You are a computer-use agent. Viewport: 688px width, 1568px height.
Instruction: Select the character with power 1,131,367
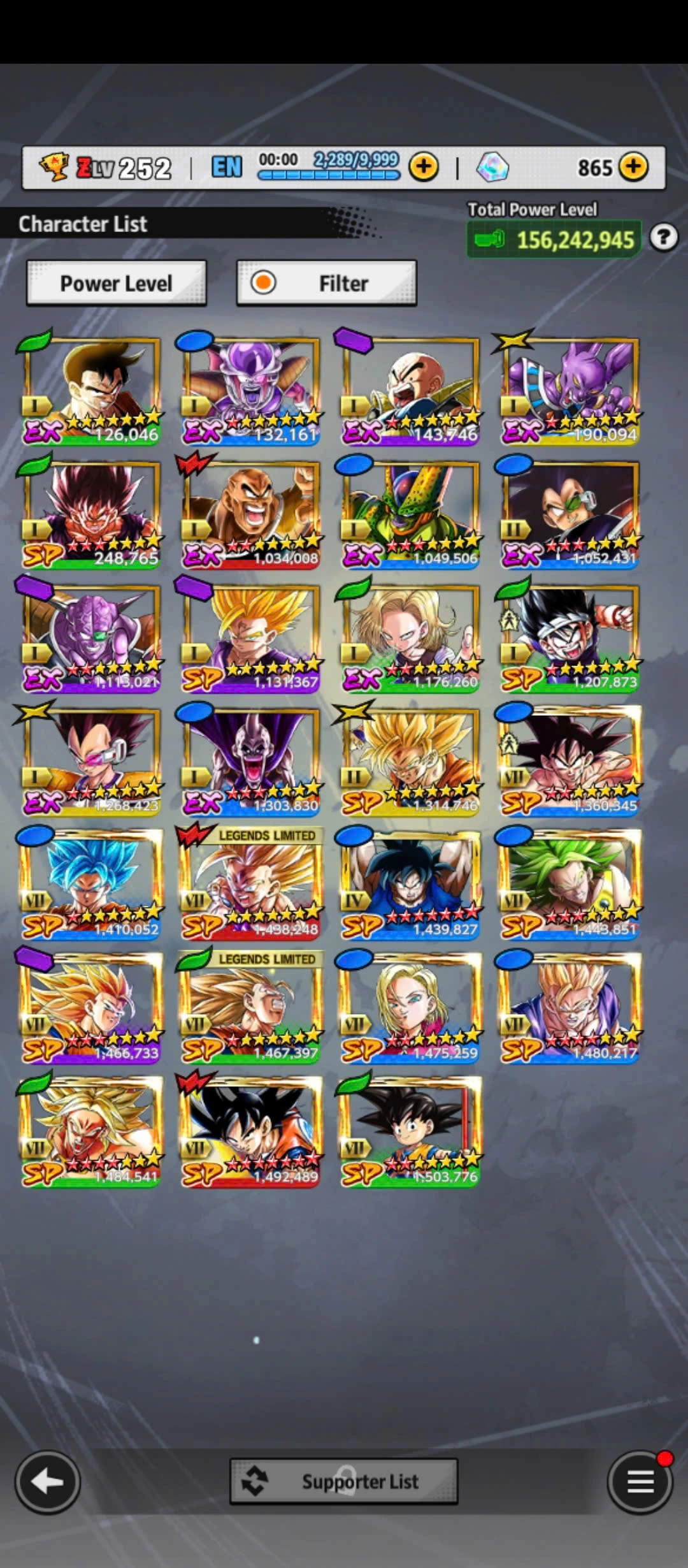click(x=250, y=636)
